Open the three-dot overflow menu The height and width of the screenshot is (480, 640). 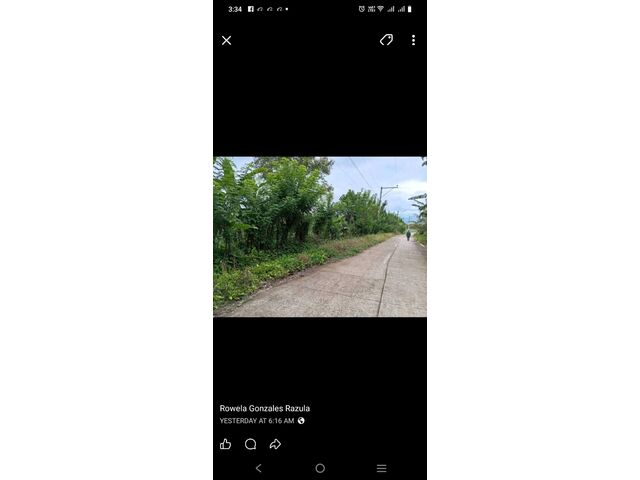(x=413, y=40)
